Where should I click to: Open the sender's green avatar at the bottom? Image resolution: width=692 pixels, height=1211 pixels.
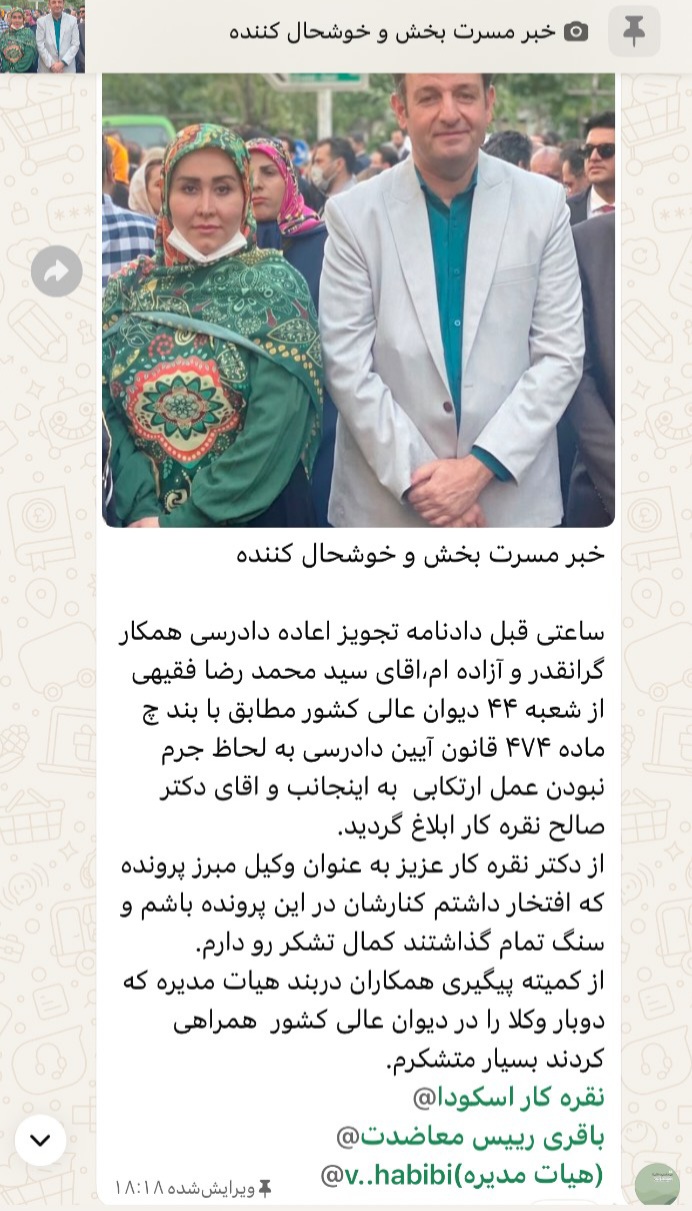point(657,1184)
